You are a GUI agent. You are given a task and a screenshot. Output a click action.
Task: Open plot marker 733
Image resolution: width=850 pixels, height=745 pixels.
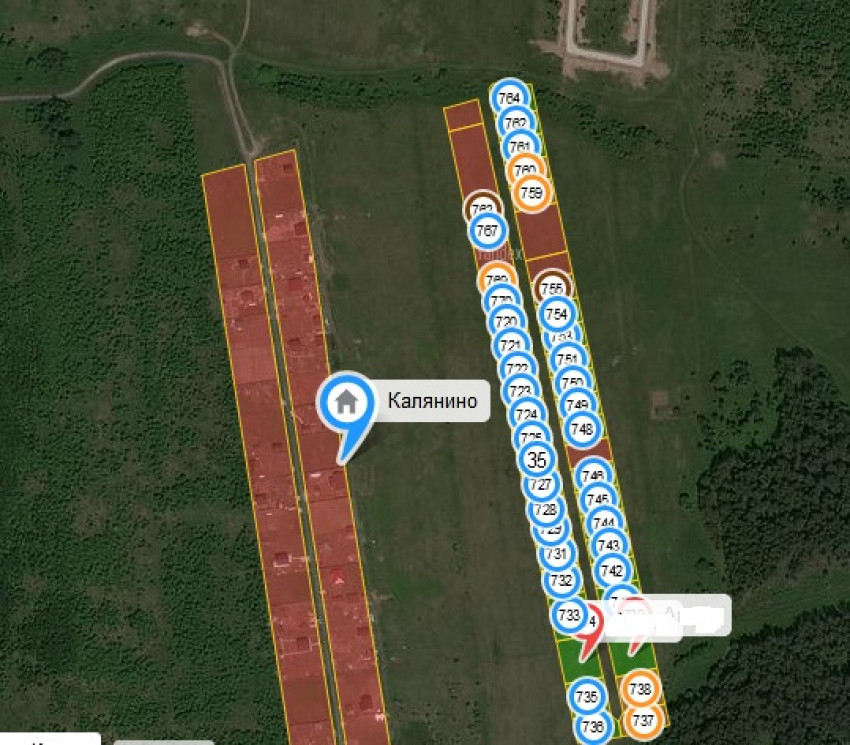point(569,615)
